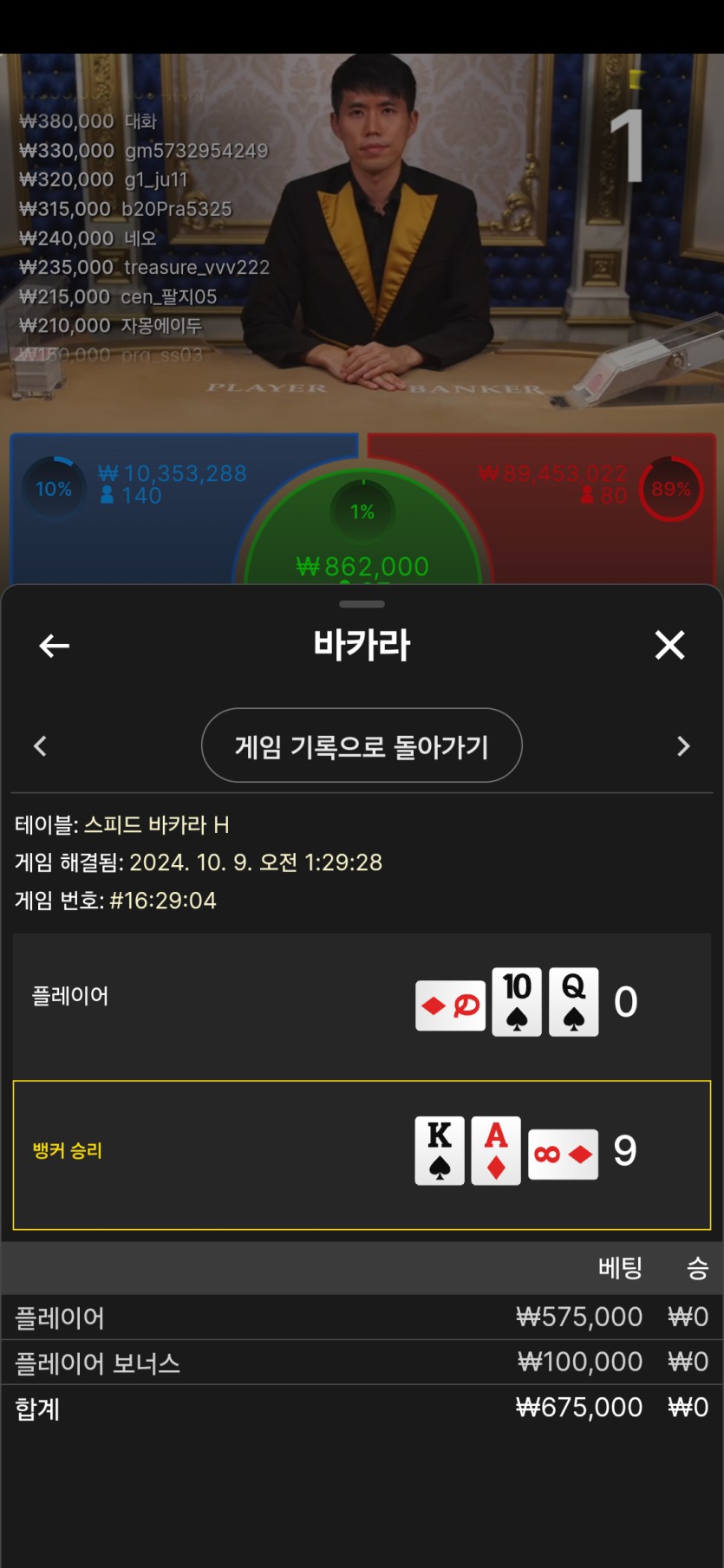Tap 게임 기록으로 돌아가기 button
This screenshot has height=1568, width=724.
[362, 745]
